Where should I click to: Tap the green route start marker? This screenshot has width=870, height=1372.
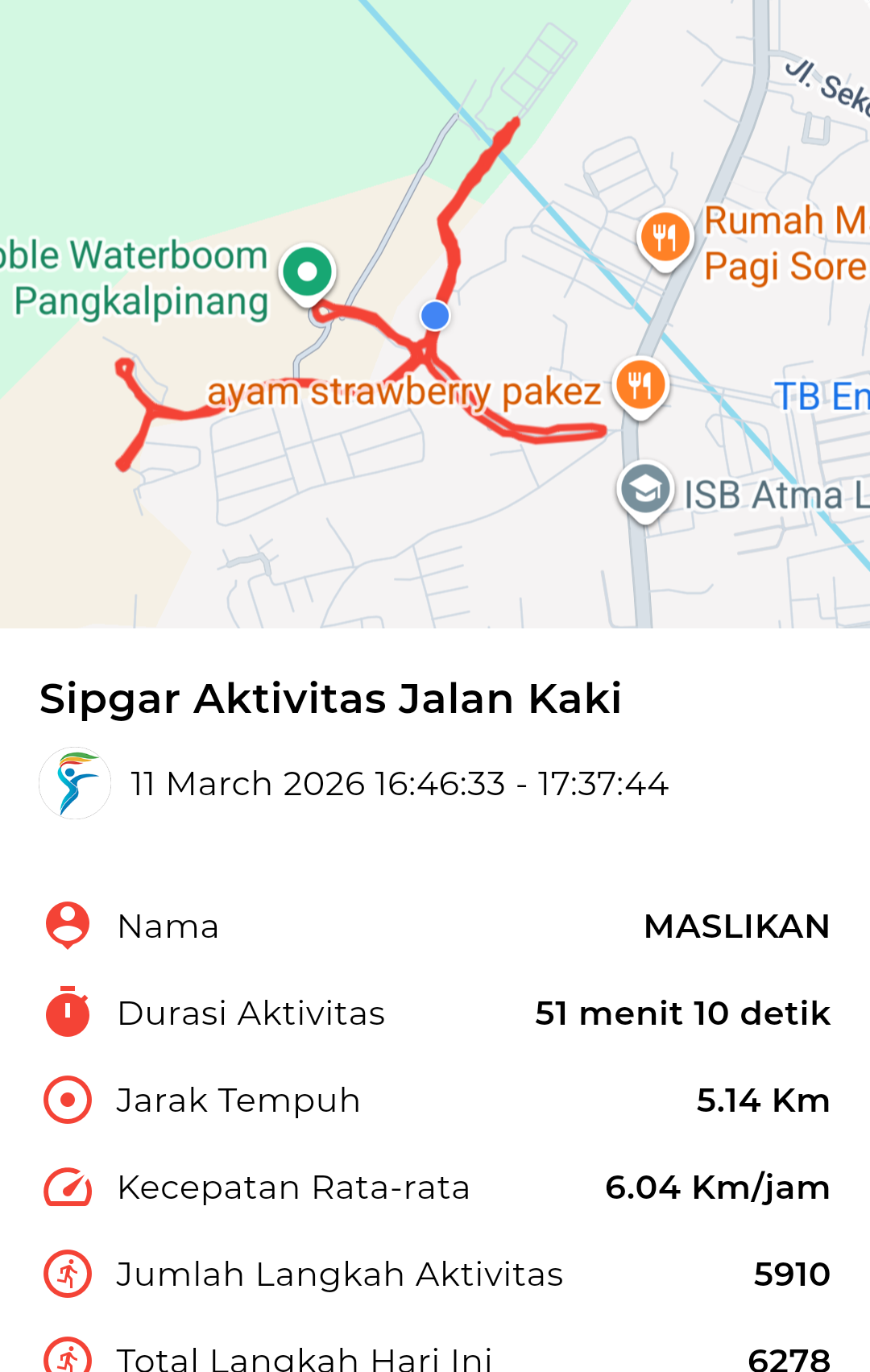click(307, 272)
